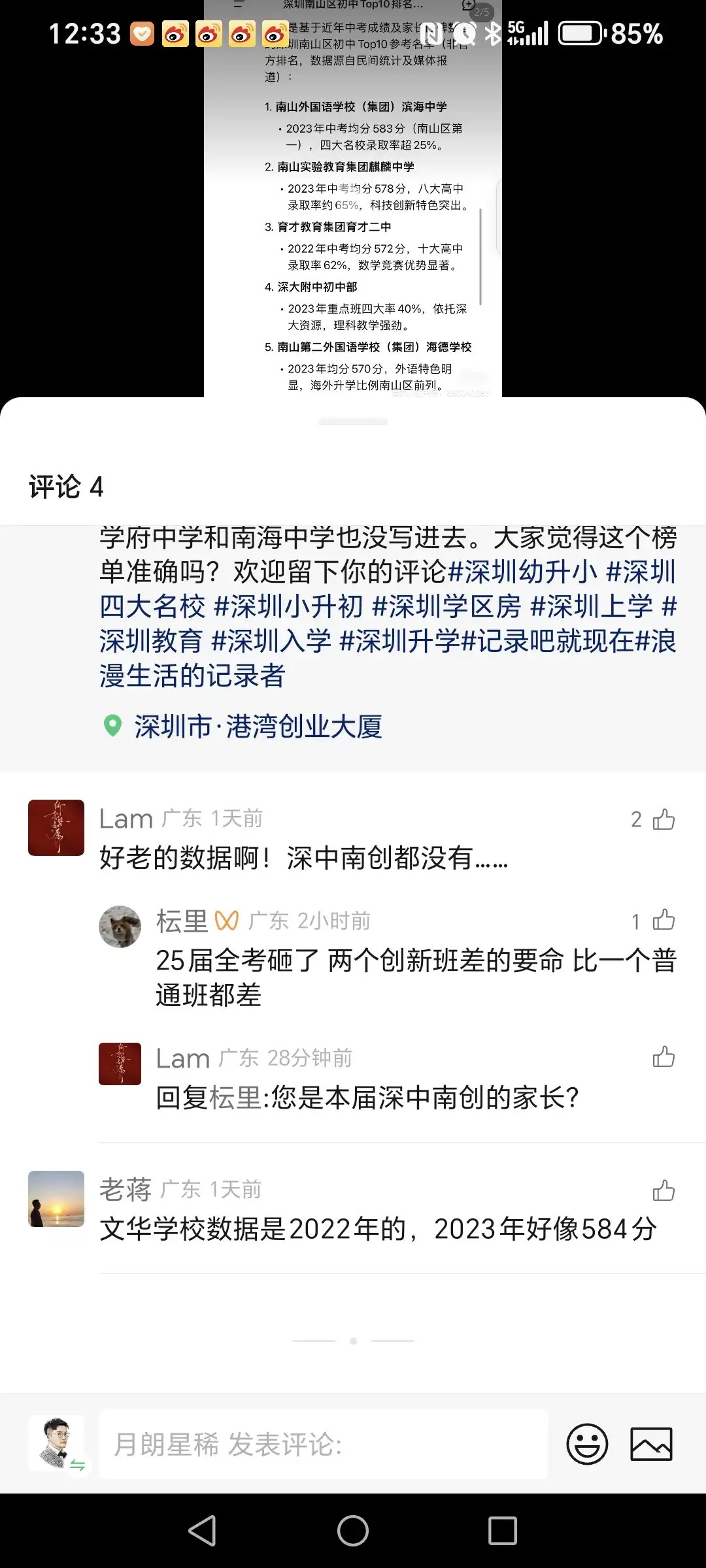706x1568 pixels.
Task: Attach an image to the comment
Action: [651, 1444]
